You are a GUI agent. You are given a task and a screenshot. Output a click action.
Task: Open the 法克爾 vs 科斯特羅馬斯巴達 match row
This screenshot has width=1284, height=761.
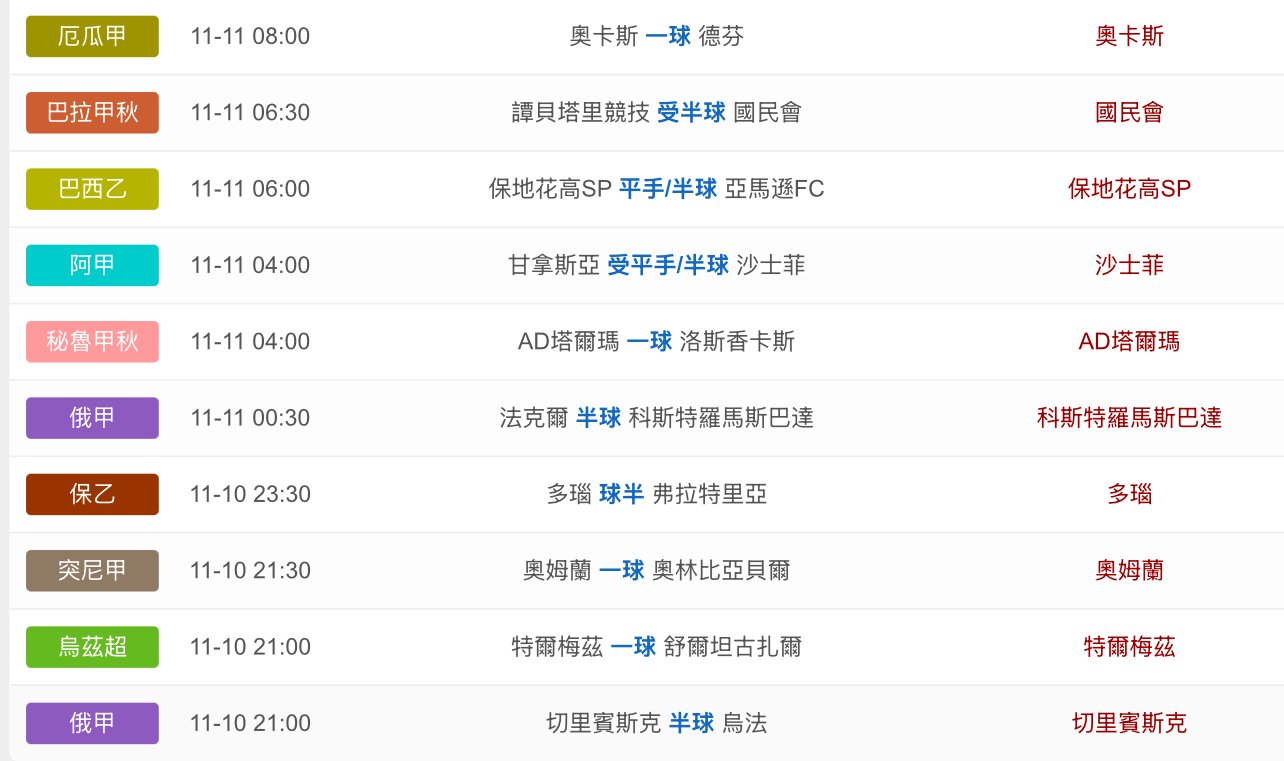(x=656, y=418)
